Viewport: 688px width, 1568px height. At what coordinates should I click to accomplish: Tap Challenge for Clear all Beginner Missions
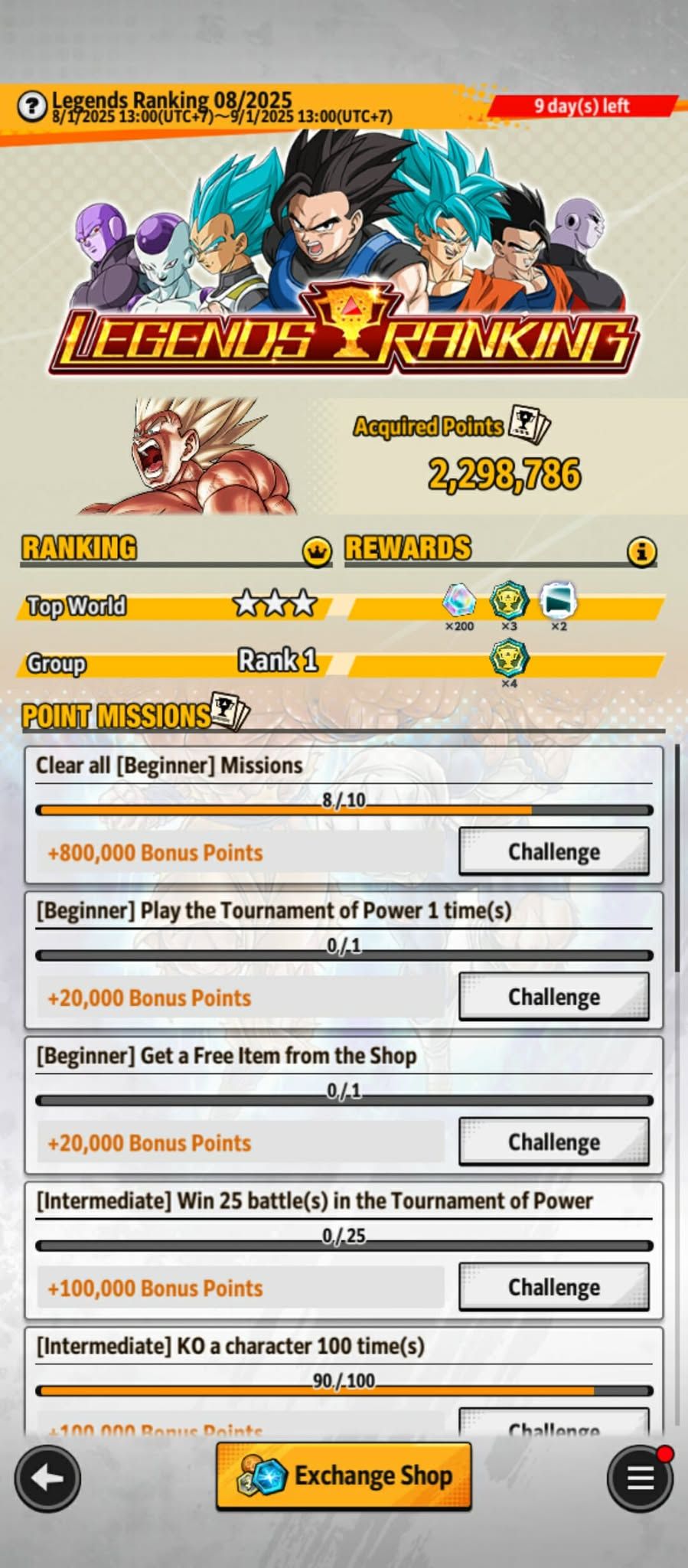point(553,851)
